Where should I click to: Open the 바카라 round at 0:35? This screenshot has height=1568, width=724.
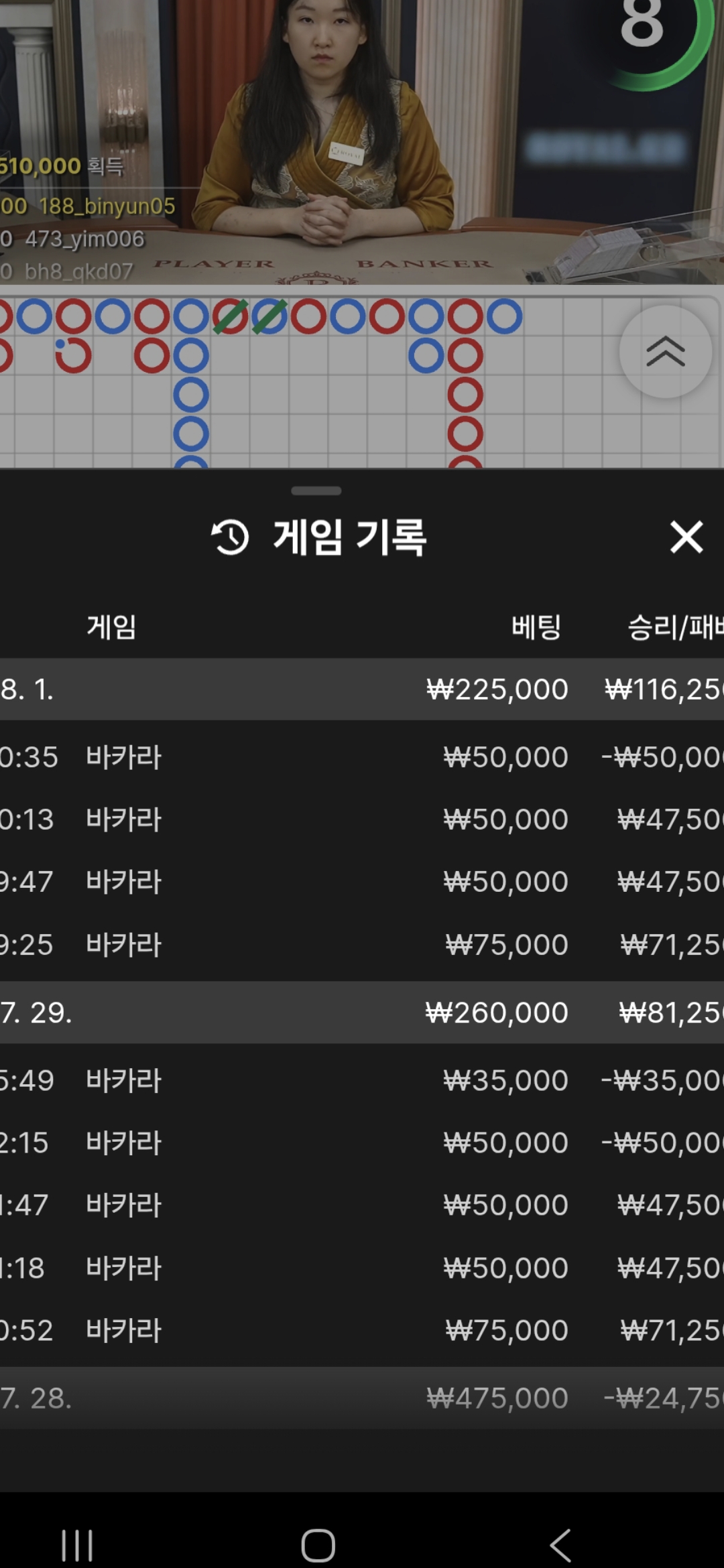(x=362, y=757)
